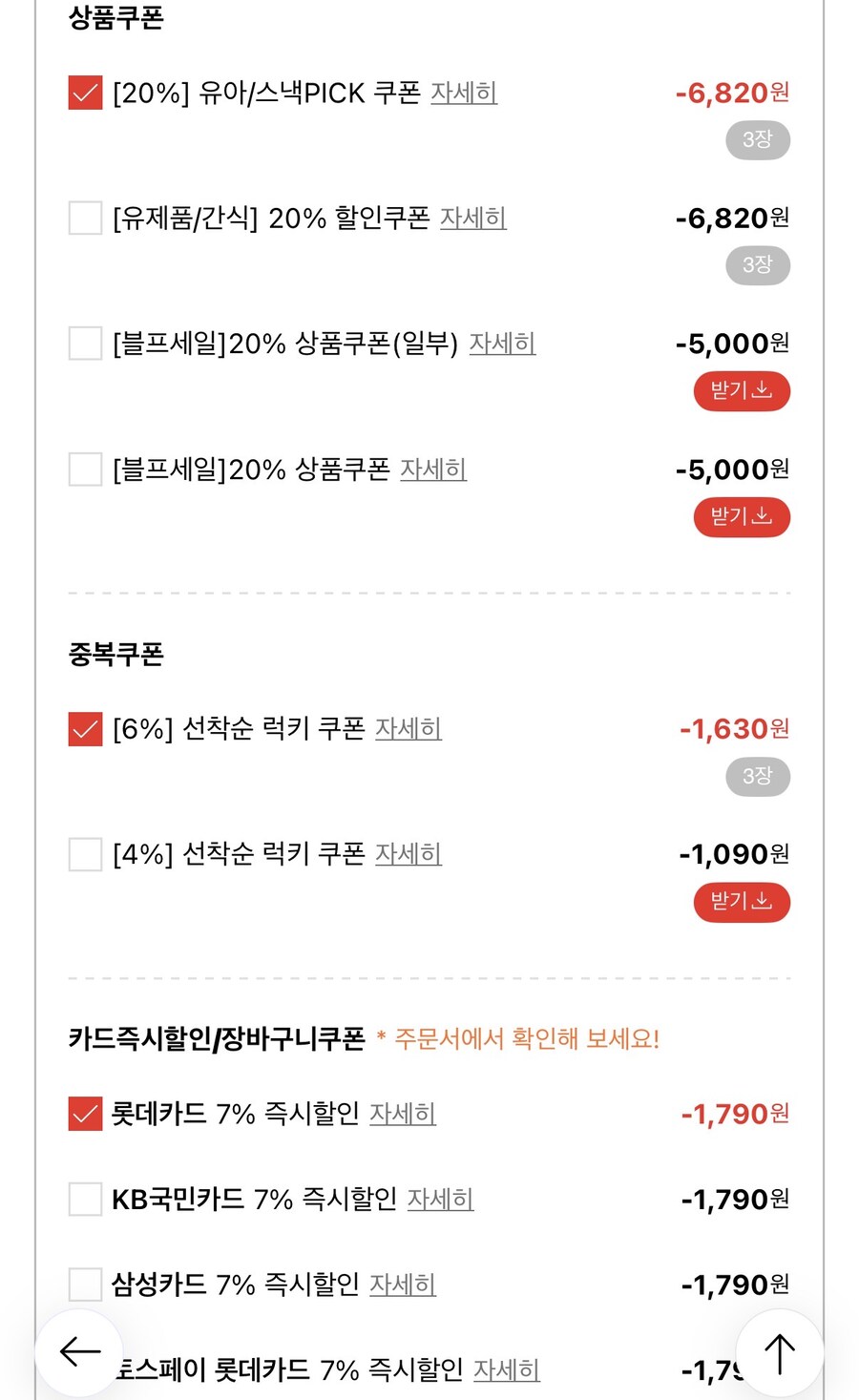Check the [4%] 선착순 럭키 쿠폰
The height and width of the screenshot is (1400, 859).
point(84,854)
